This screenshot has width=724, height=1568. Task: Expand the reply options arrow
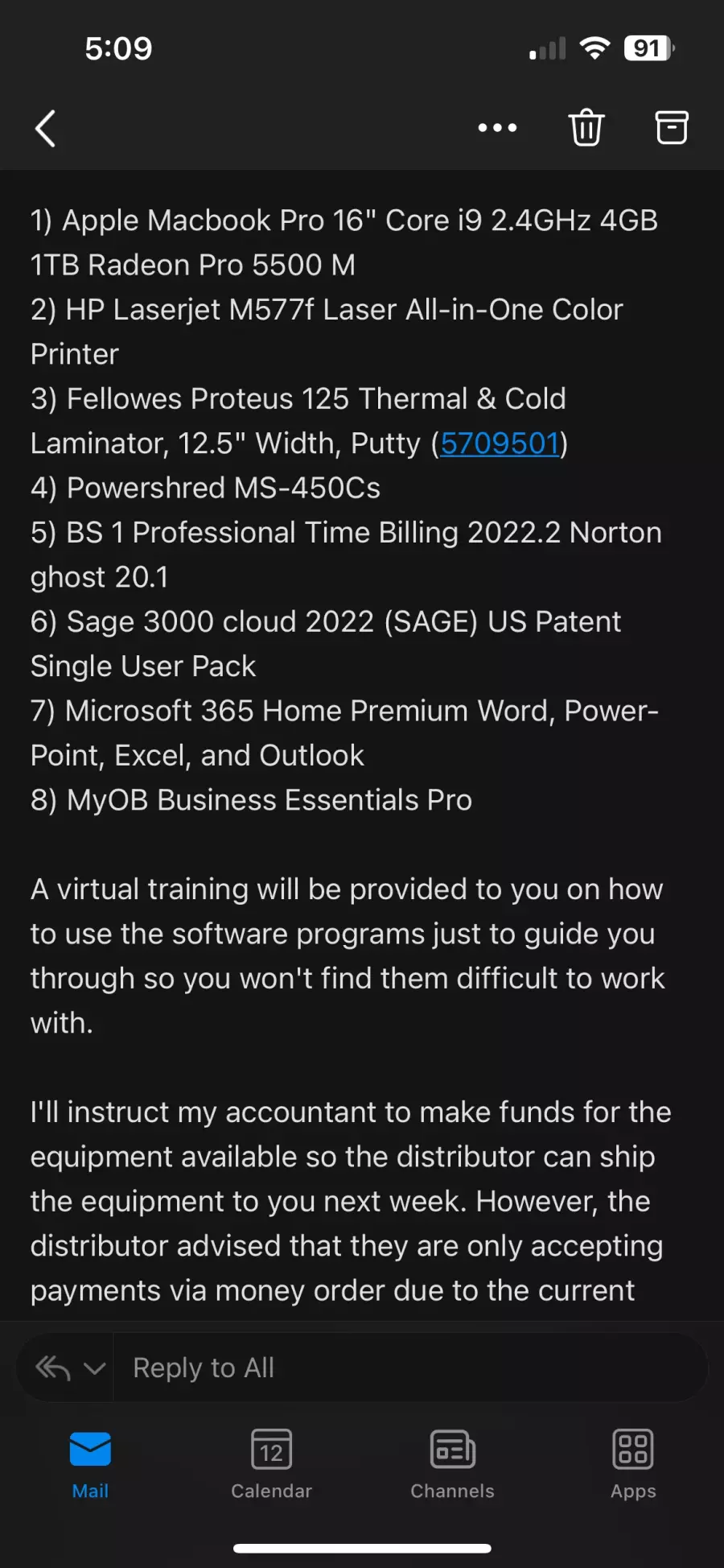click(x=94, y=1368)
